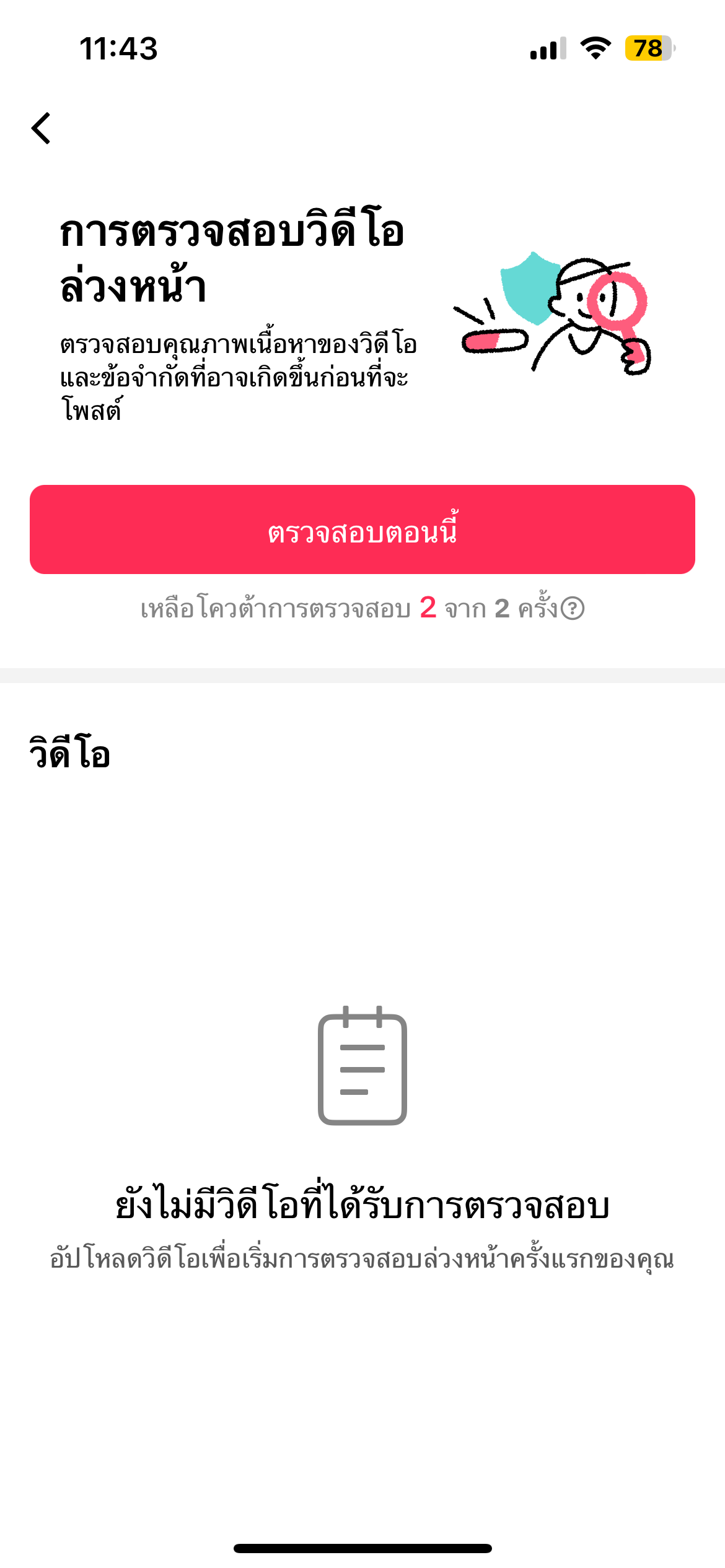Open the quota help question mark icon
This screenshot has width=725, height=1568.
[573, 608]
